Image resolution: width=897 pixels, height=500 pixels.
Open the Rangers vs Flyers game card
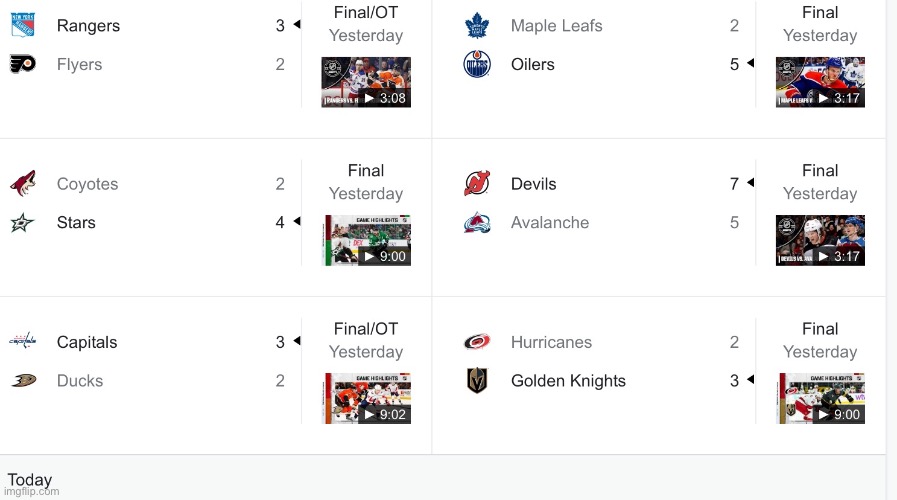[x=150, y=45]
